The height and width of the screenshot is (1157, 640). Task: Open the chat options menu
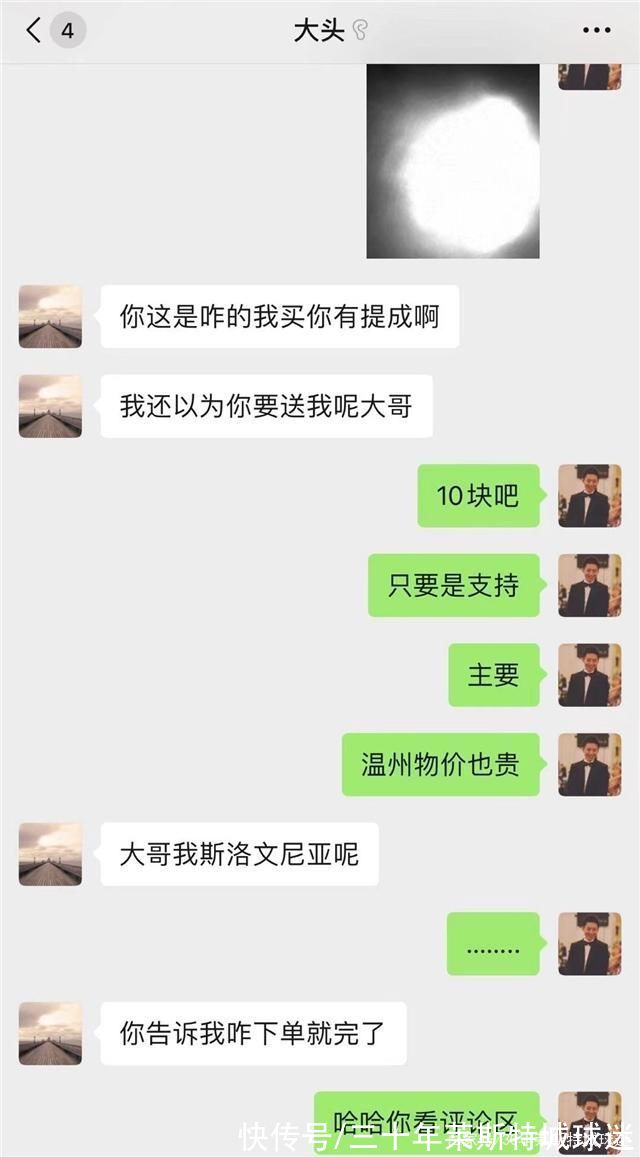596,31
